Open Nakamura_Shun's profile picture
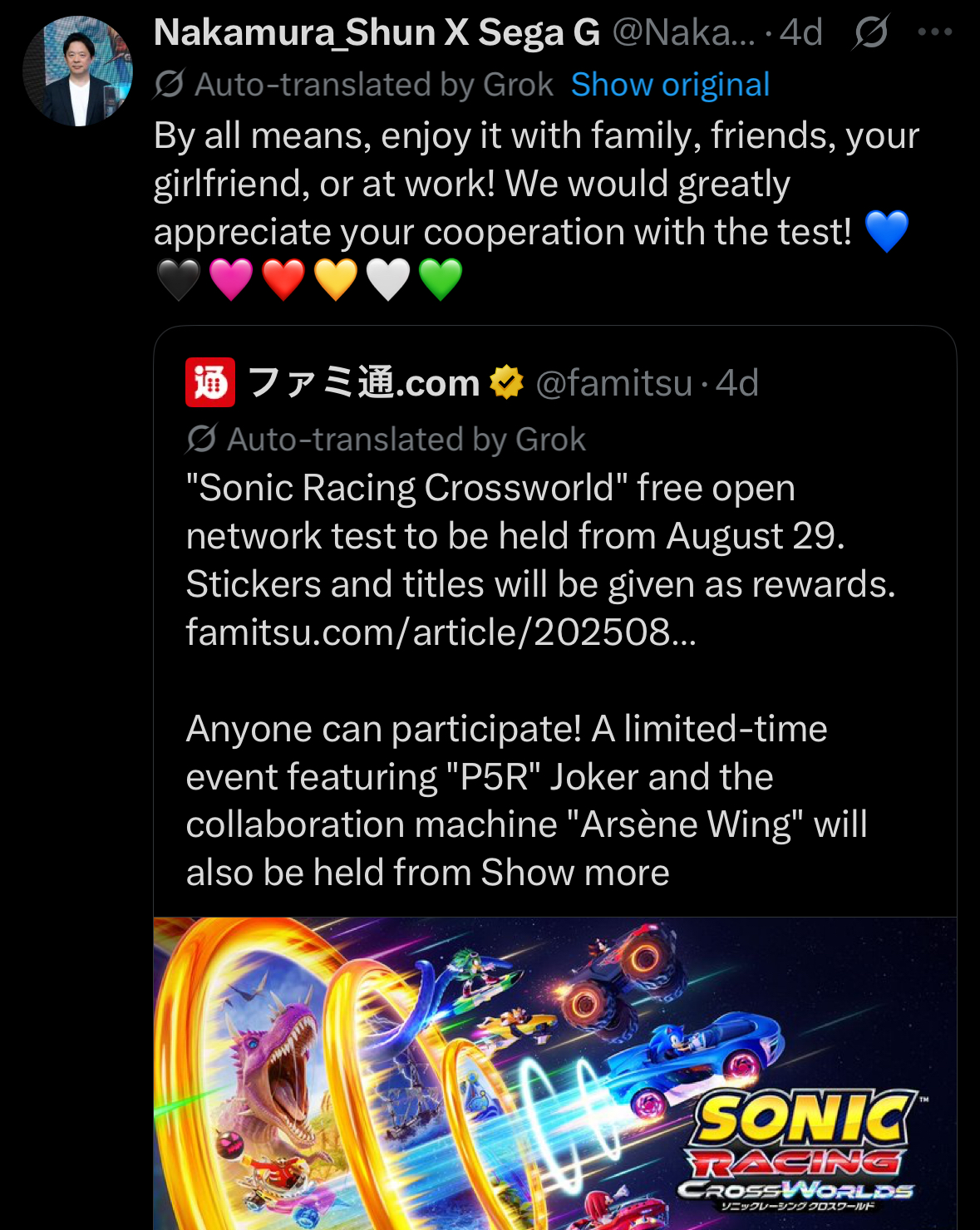Image resolution: width=980 pixels, height=1230 pixels. 78,71
